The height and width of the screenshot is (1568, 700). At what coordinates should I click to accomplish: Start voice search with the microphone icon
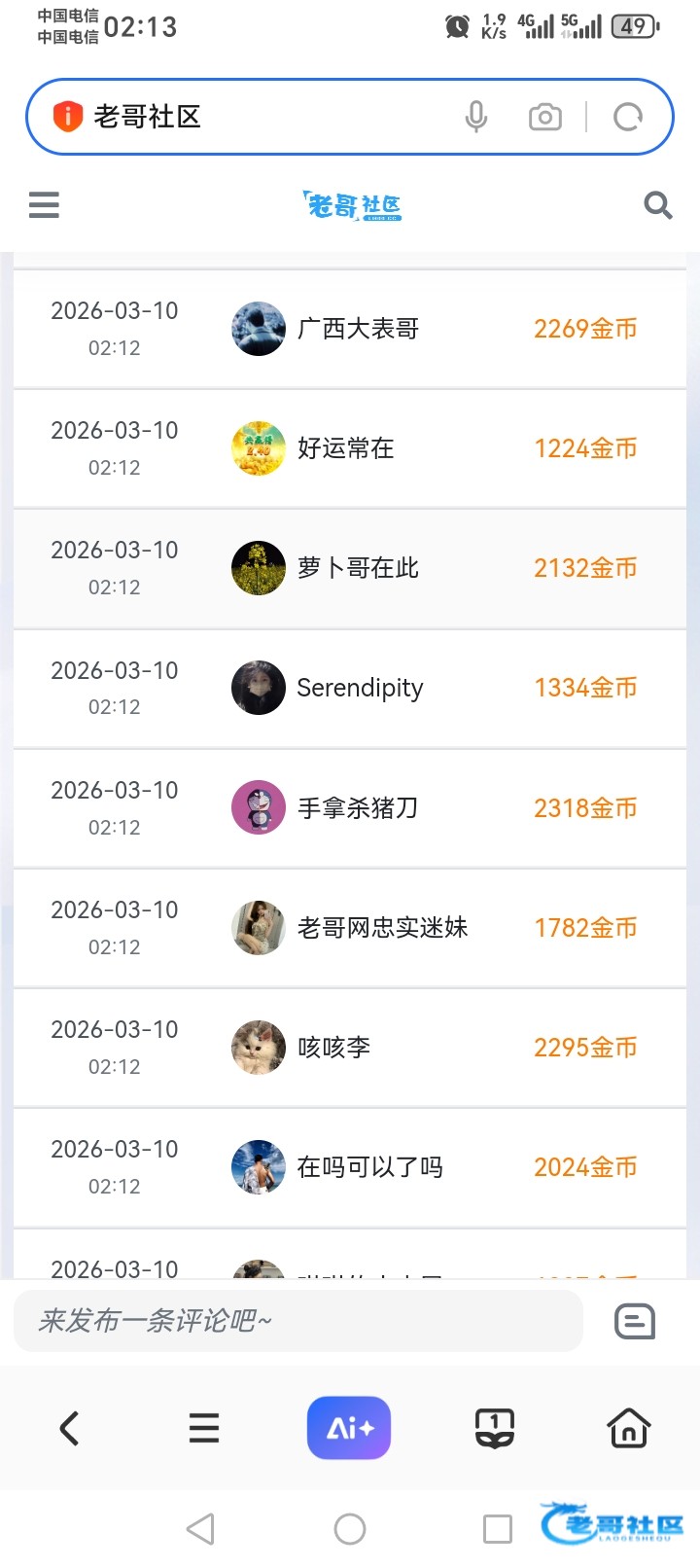476,117
